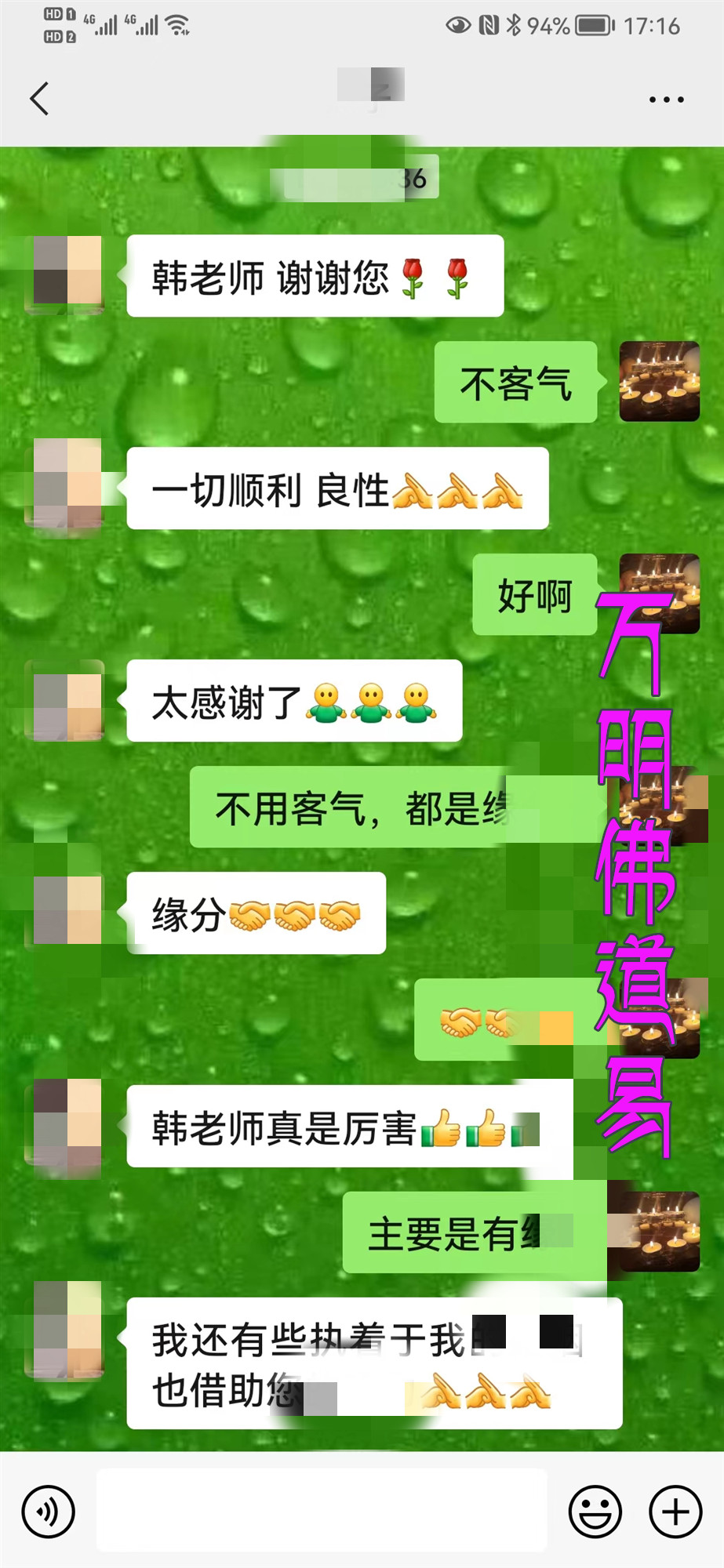This screenshot has width=724, height=1568.
Task: Focus the message text field
Action: click(322, 1511)
